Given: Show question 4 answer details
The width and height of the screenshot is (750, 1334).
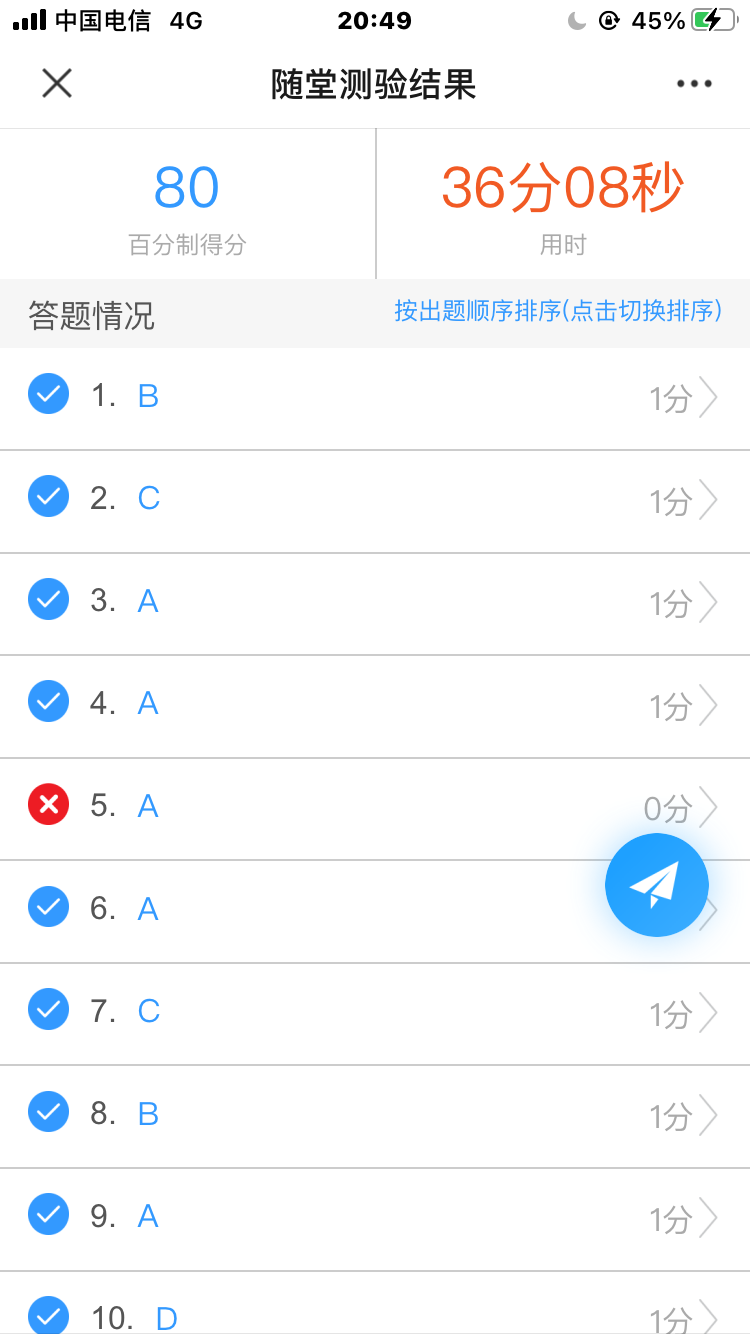Looking at the screenshot, I should (375, 706).
